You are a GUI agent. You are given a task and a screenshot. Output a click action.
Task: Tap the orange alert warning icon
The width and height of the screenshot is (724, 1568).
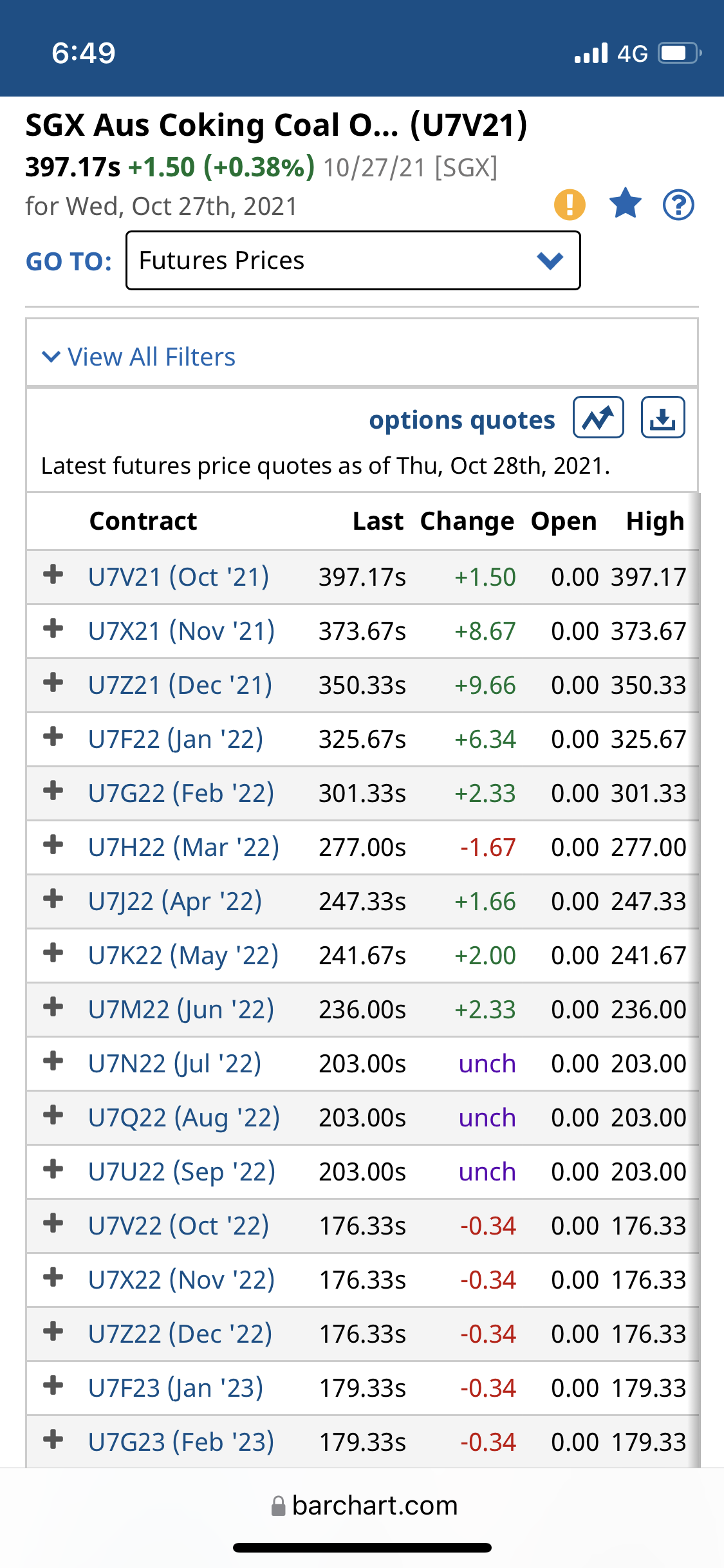click(570, 205)
